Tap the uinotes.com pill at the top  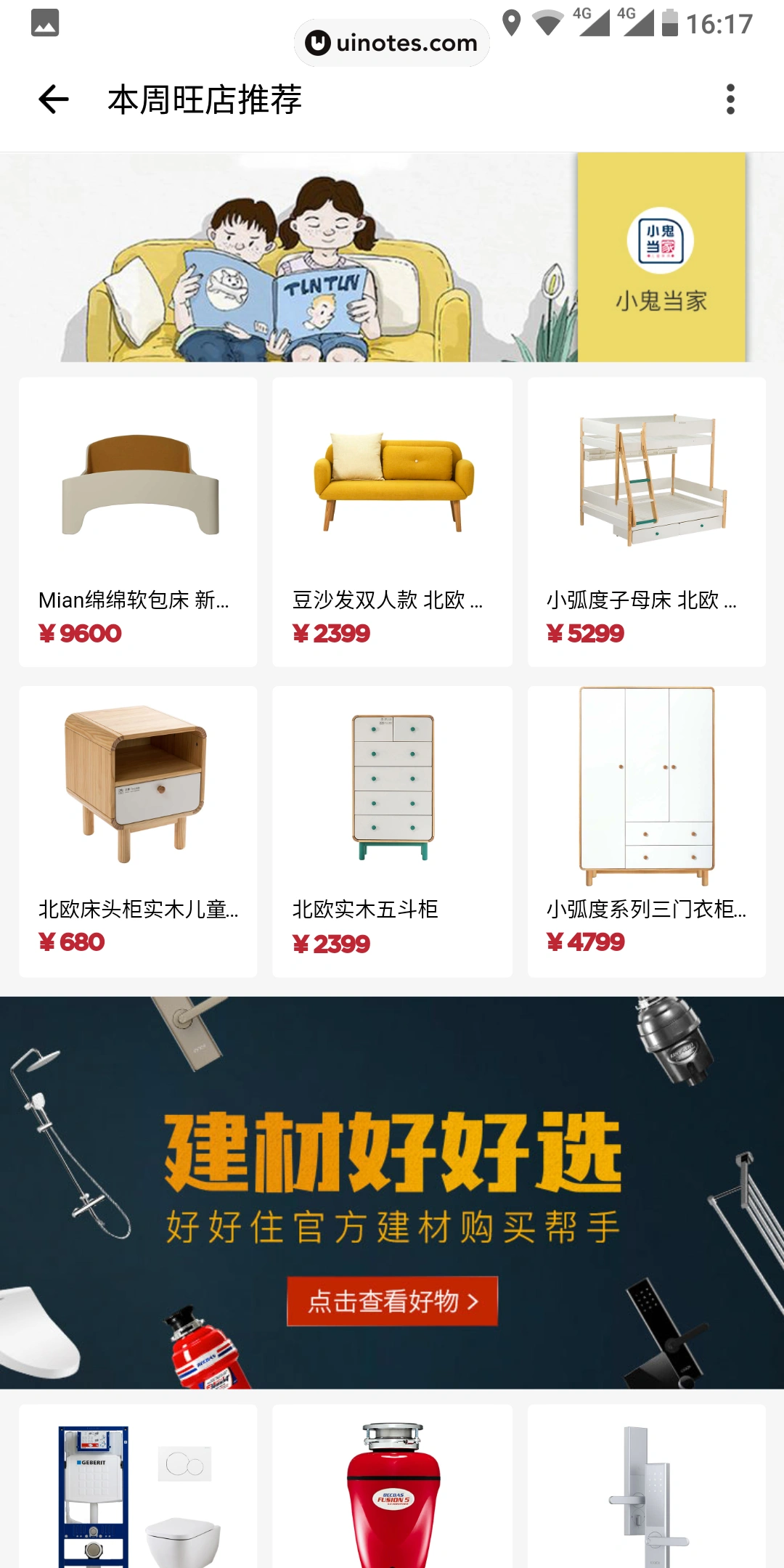click(391, 42)
